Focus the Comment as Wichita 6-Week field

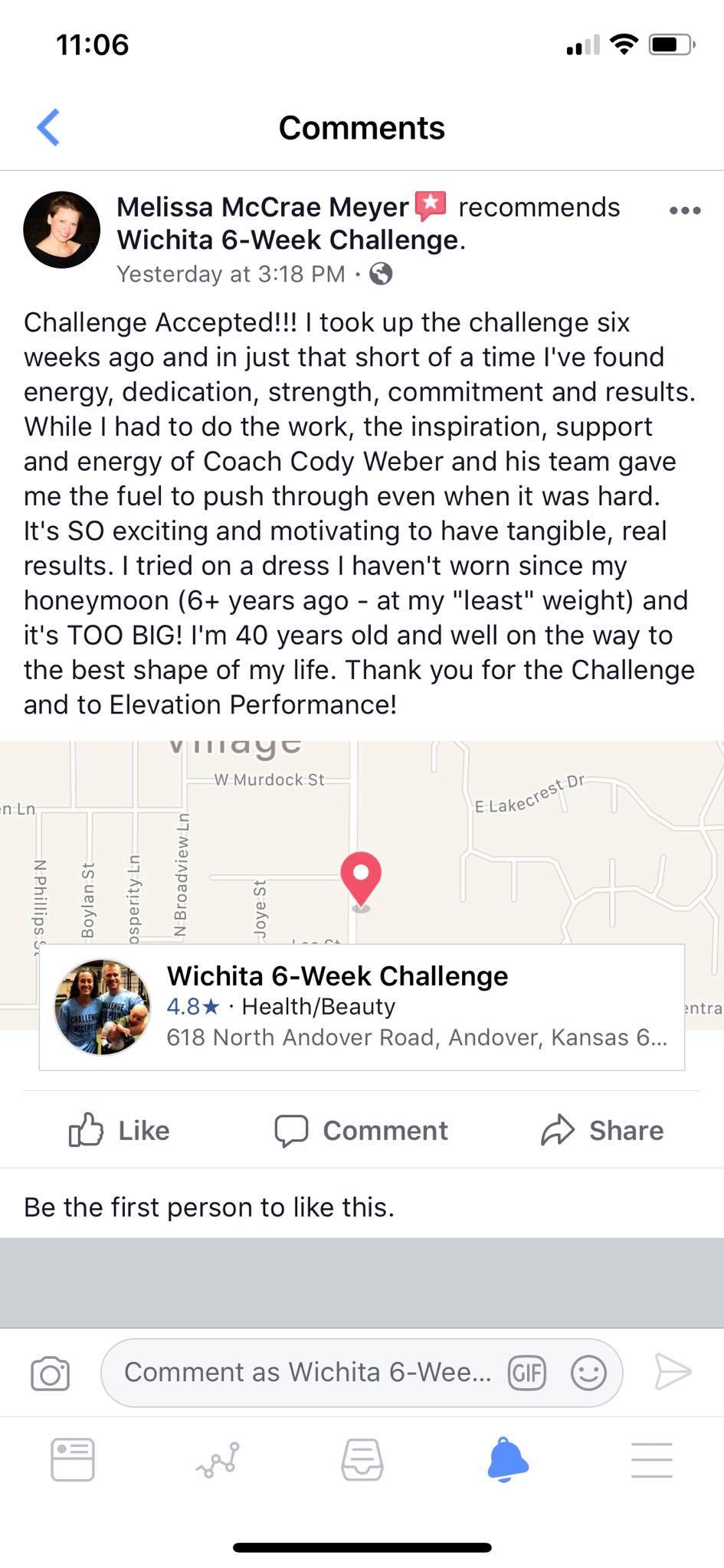(x=306, y=1373)
